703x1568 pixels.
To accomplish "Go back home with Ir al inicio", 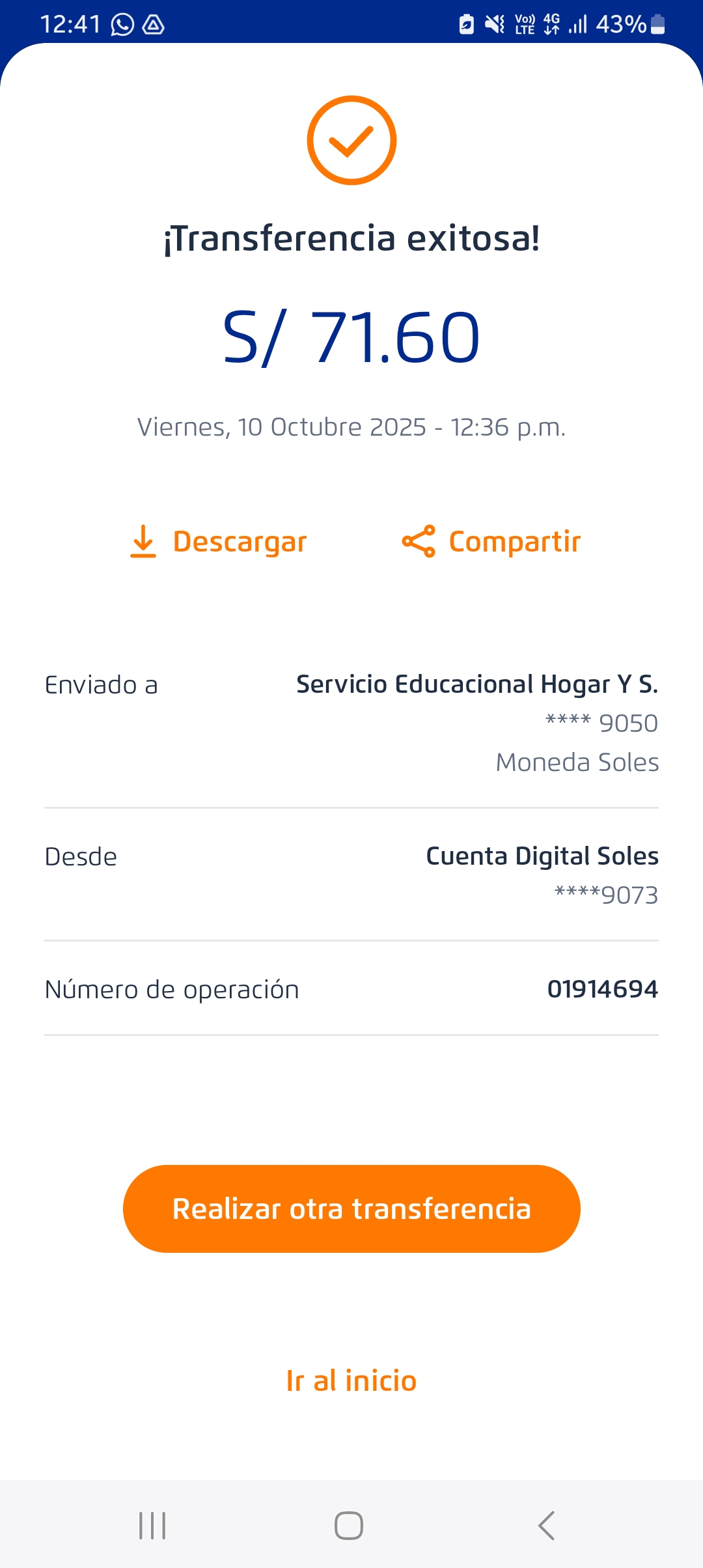I will [351, 1380].
